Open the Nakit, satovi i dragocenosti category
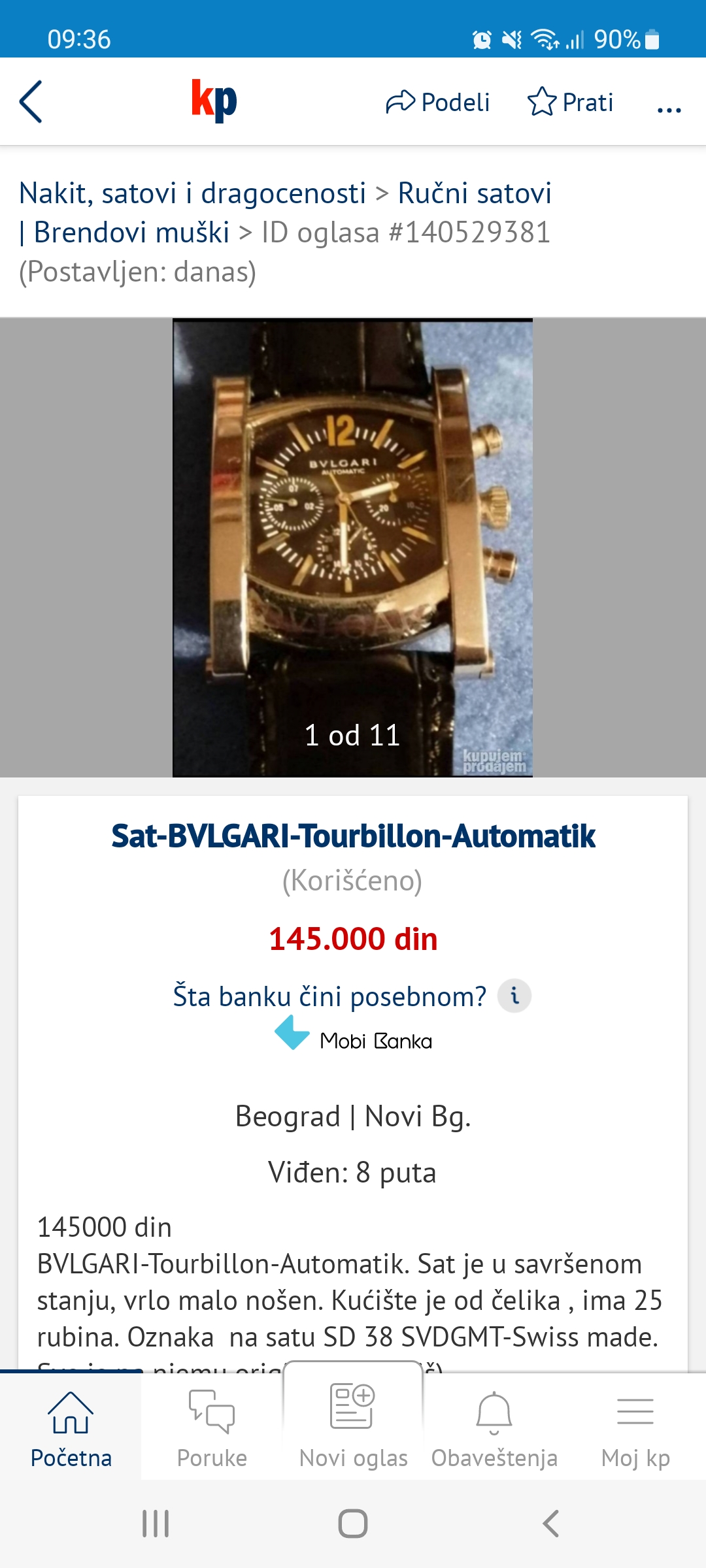 tap(192, 193)
